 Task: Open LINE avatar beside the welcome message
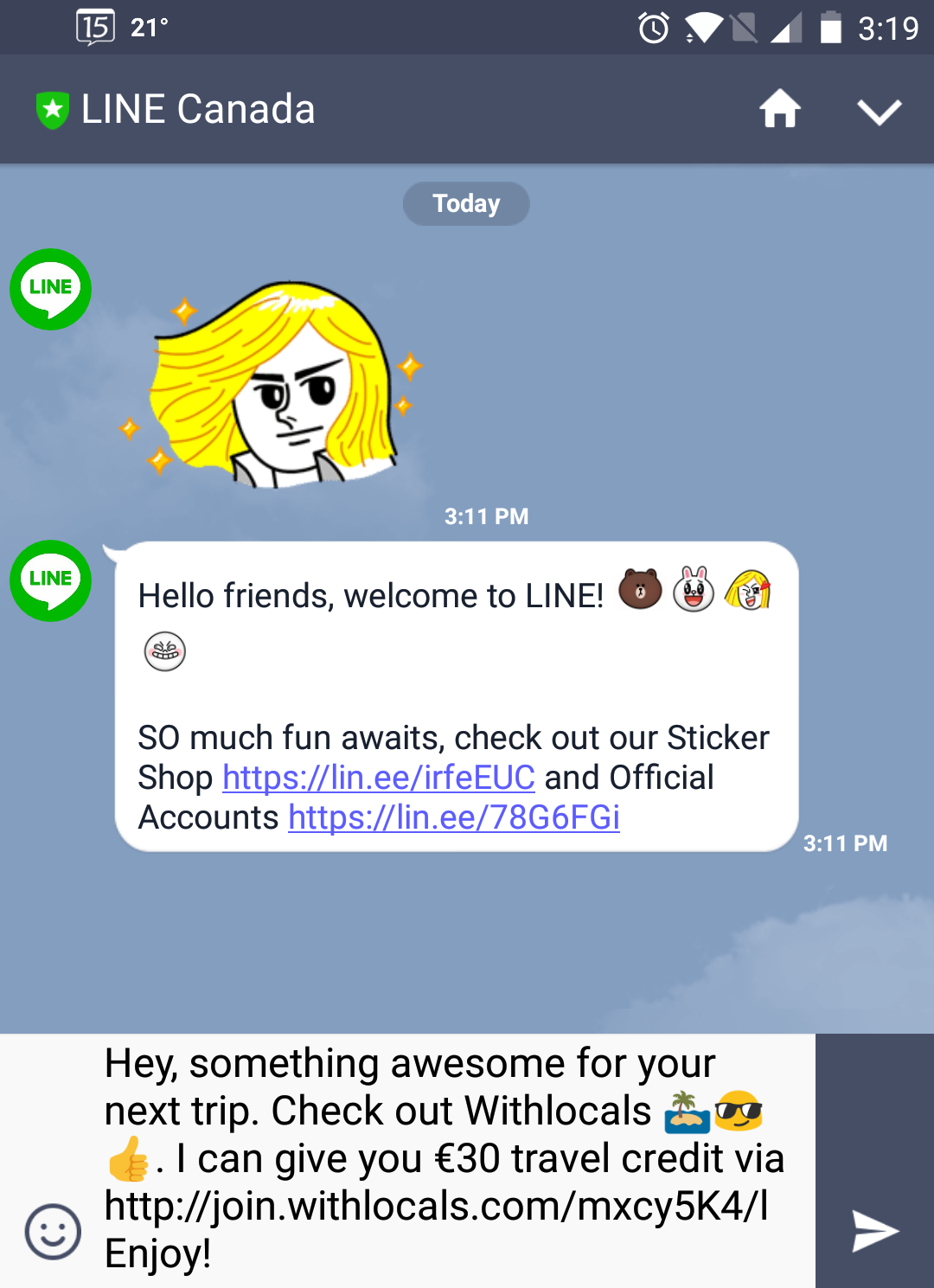(x=51, y=580)
